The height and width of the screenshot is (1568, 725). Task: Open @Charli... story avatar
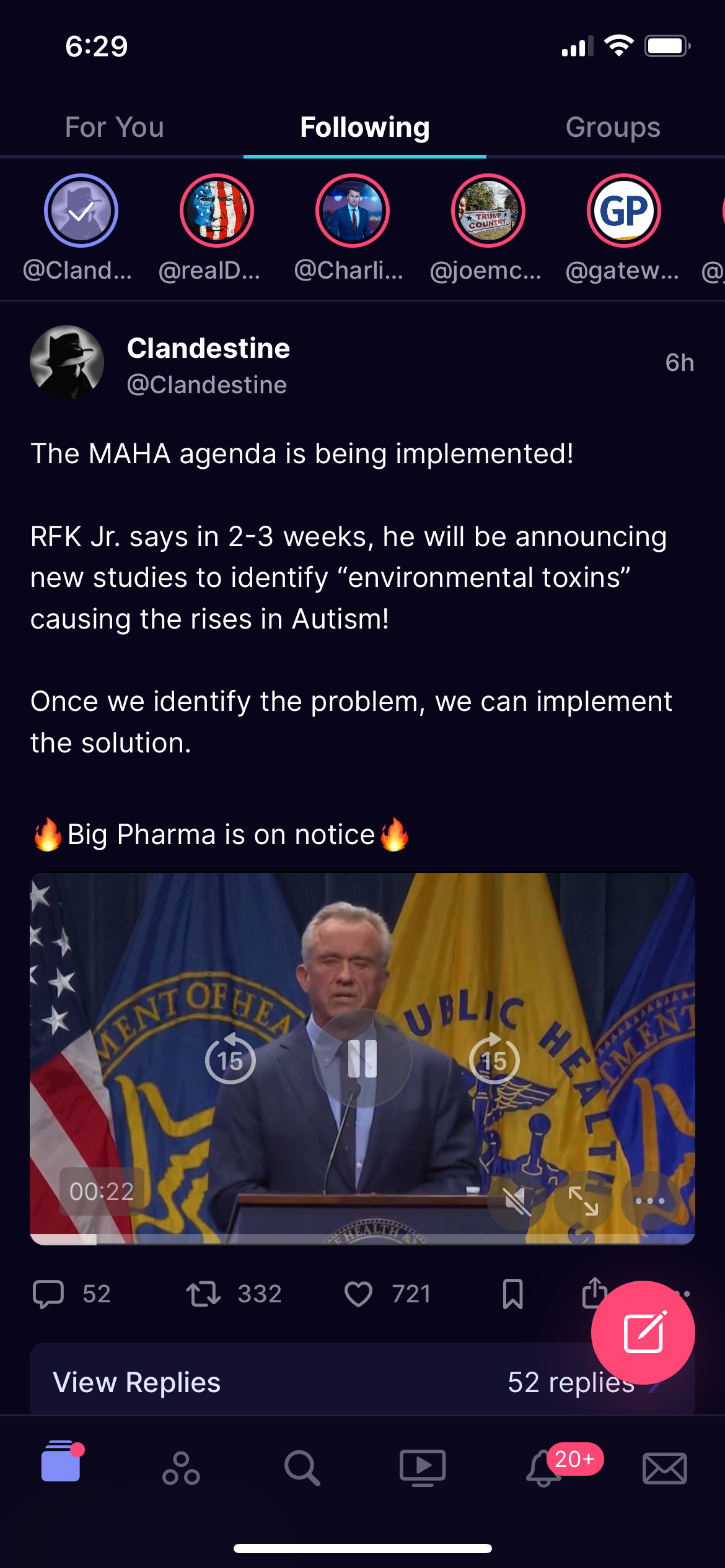(353, 211)
